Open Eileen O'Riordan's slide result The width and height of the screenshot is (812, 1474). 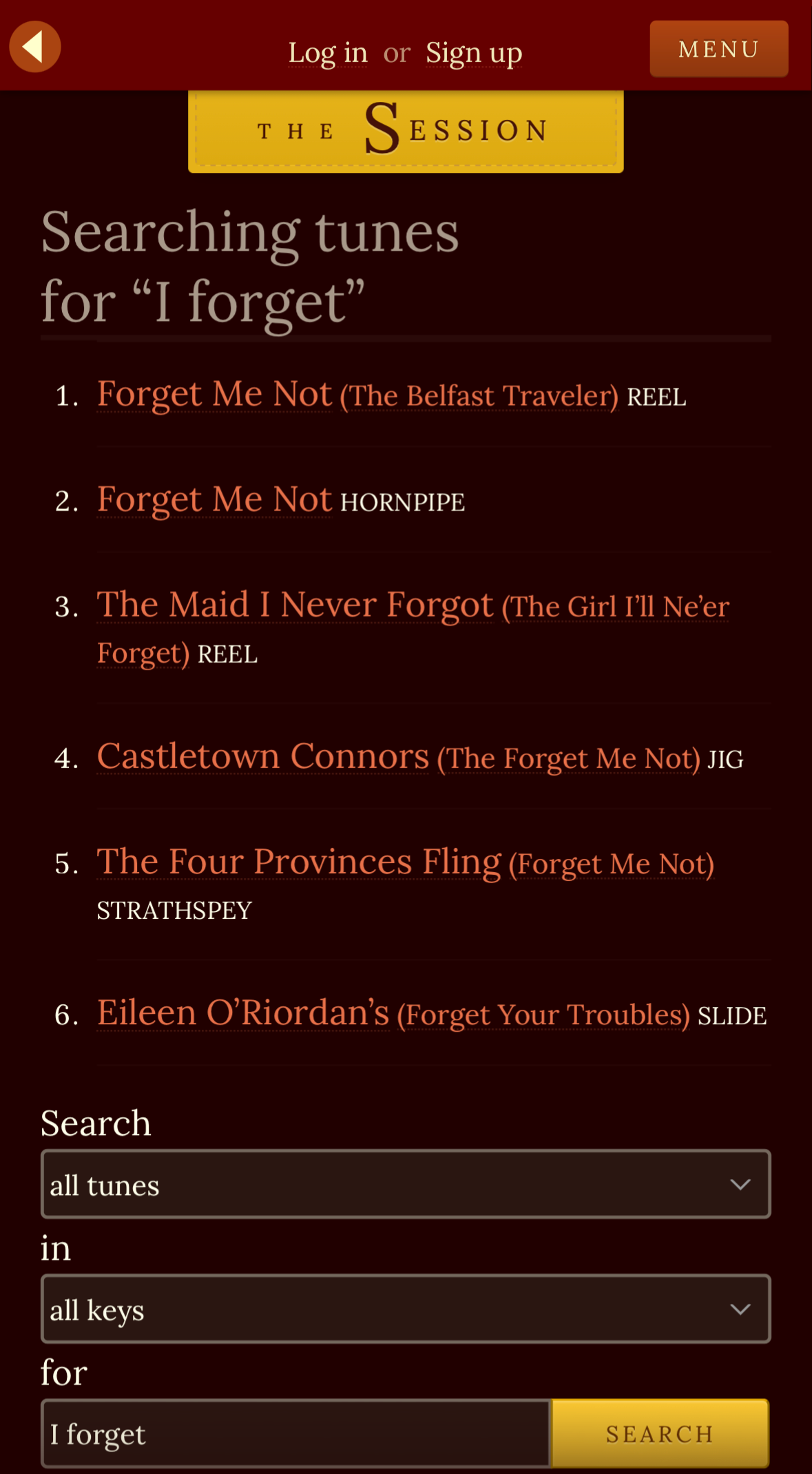[393, 1014]
